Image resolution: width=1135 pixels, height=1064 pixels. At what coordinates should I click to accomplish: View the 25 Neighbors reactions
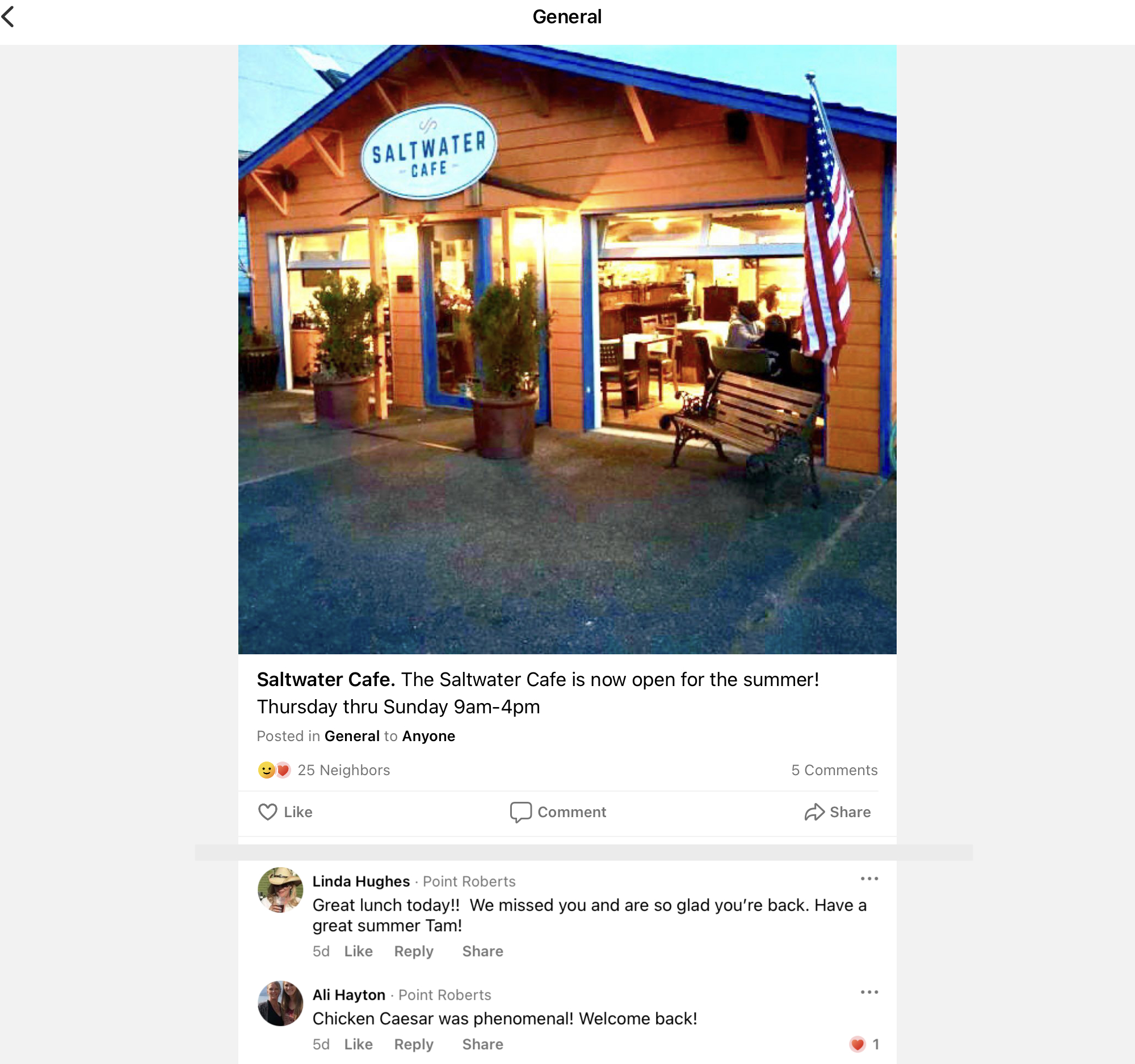(x=323, y=770)
